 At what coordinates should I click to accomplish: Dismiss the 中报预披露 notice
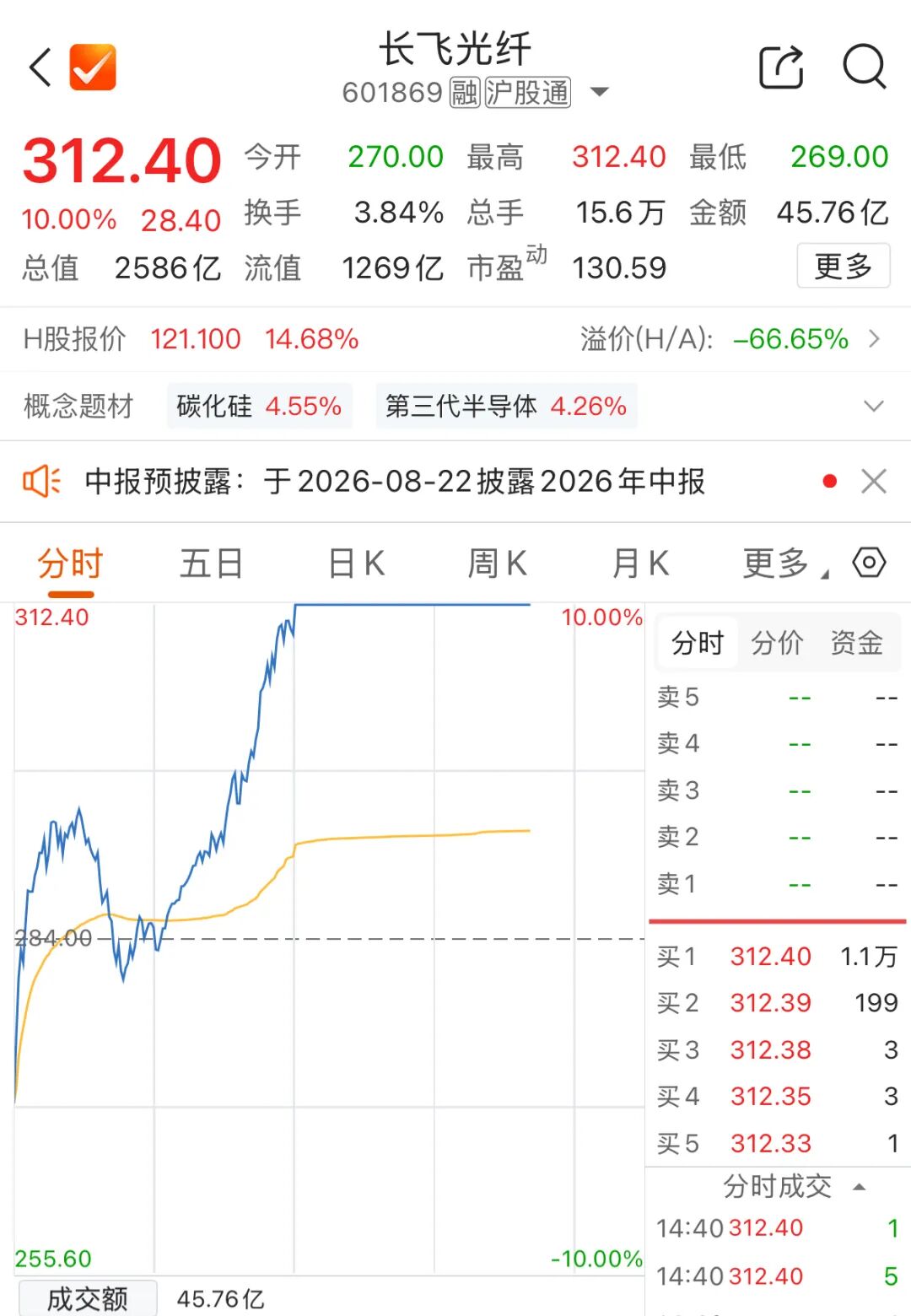(874, 482)
